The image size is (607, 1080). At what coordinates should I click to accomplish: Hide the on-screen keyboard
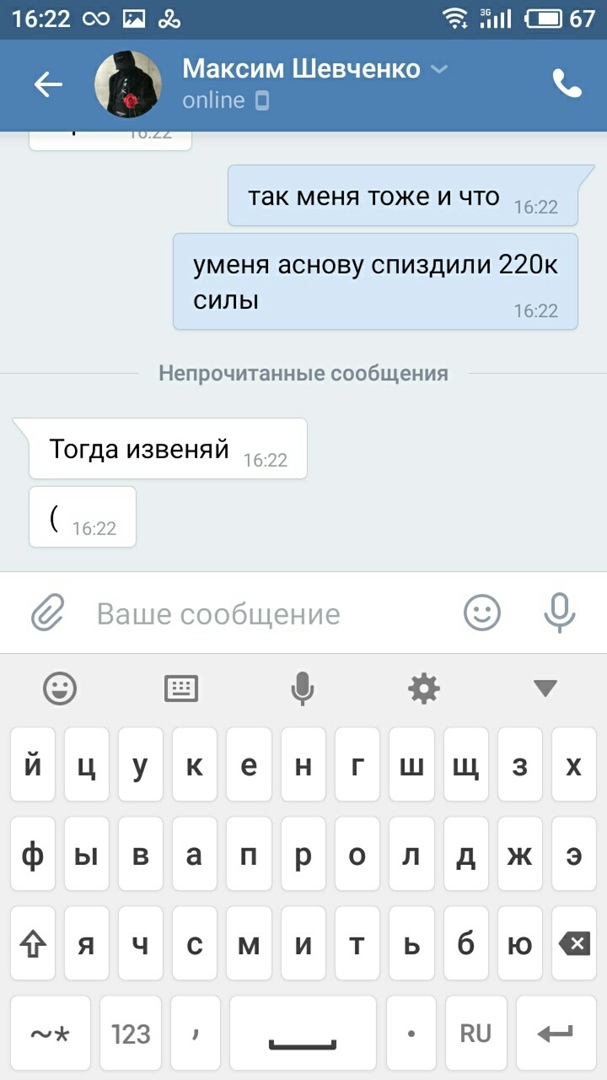click(x=545, y=688)
